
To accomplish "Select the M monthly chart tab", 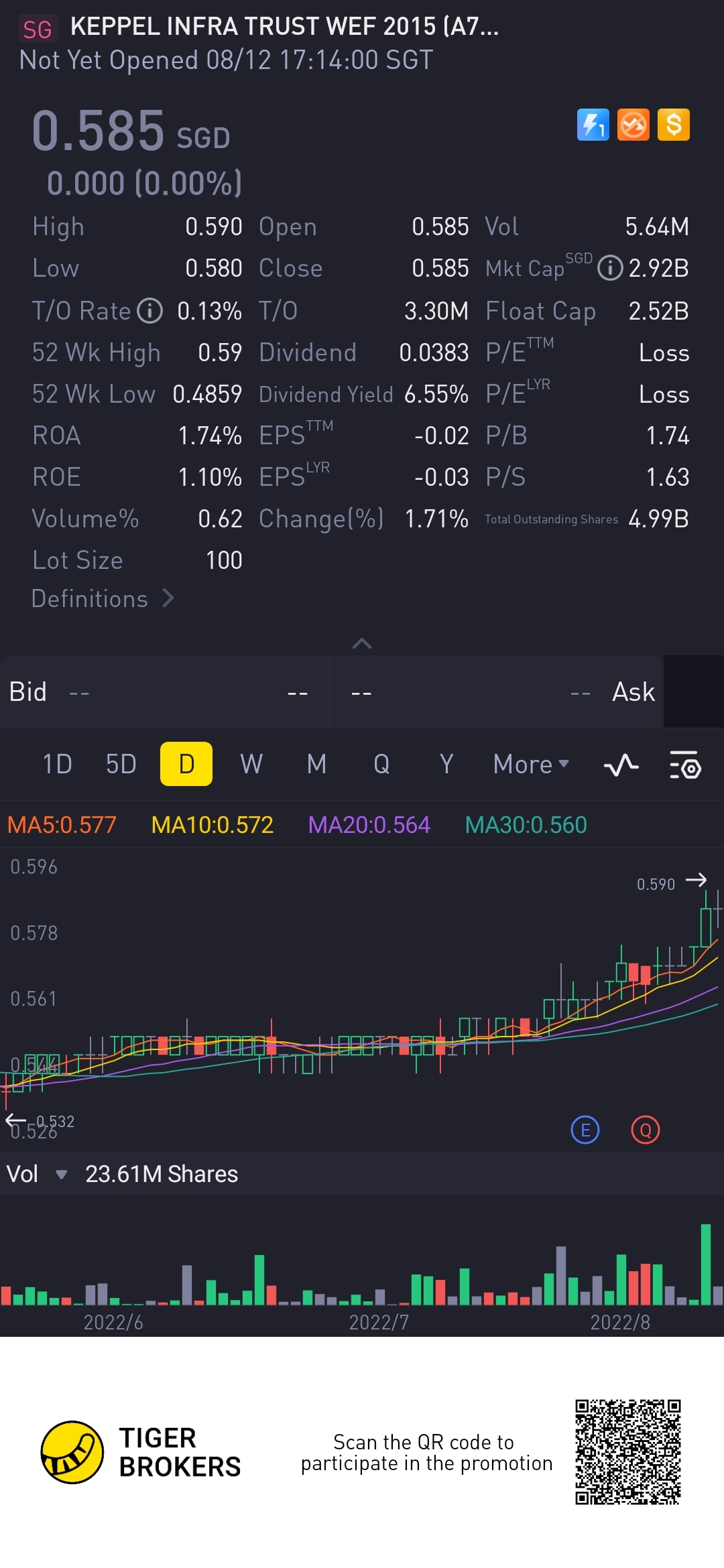I will (316, 764).
